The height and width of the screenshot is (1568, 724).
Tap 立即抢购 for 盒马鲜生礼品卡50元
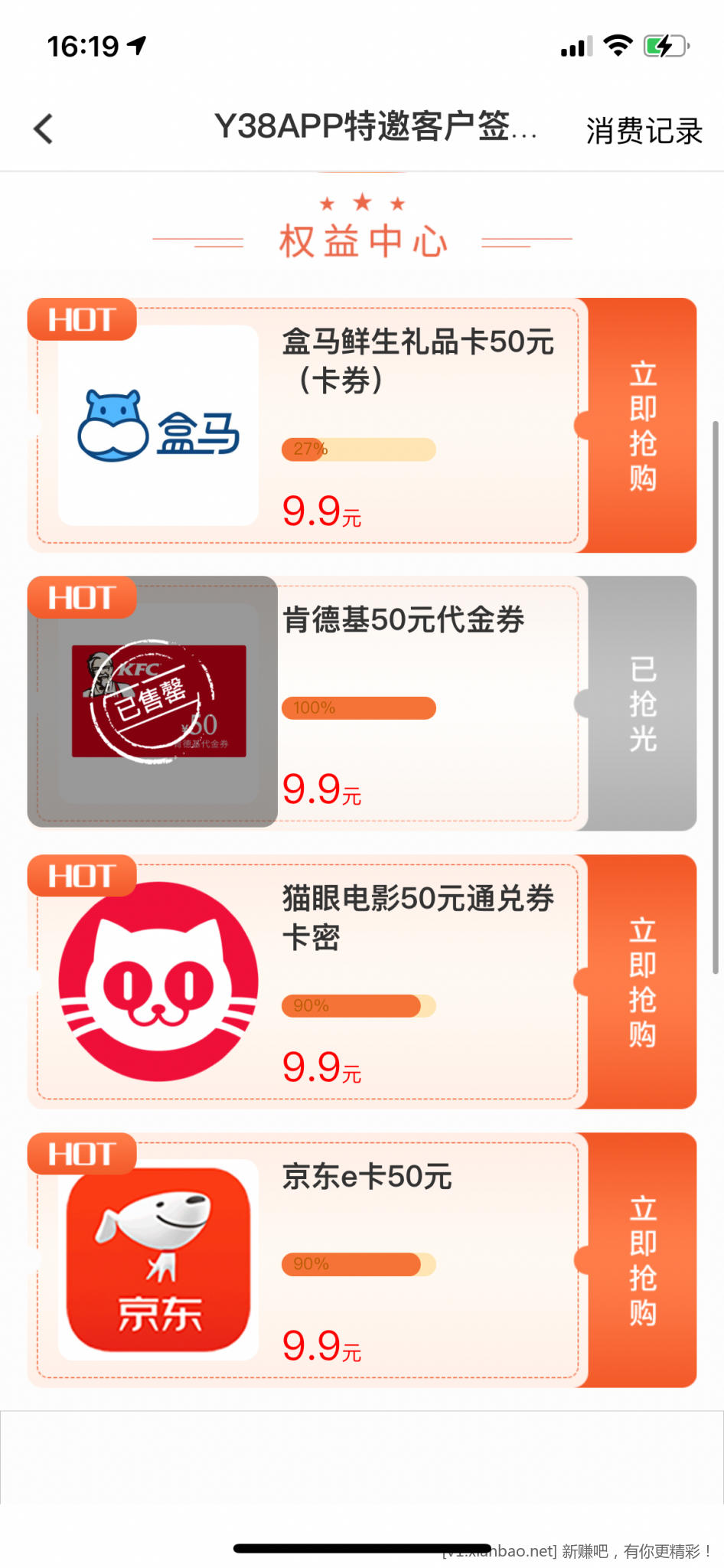pyautogui.click(x=642, y=426)
